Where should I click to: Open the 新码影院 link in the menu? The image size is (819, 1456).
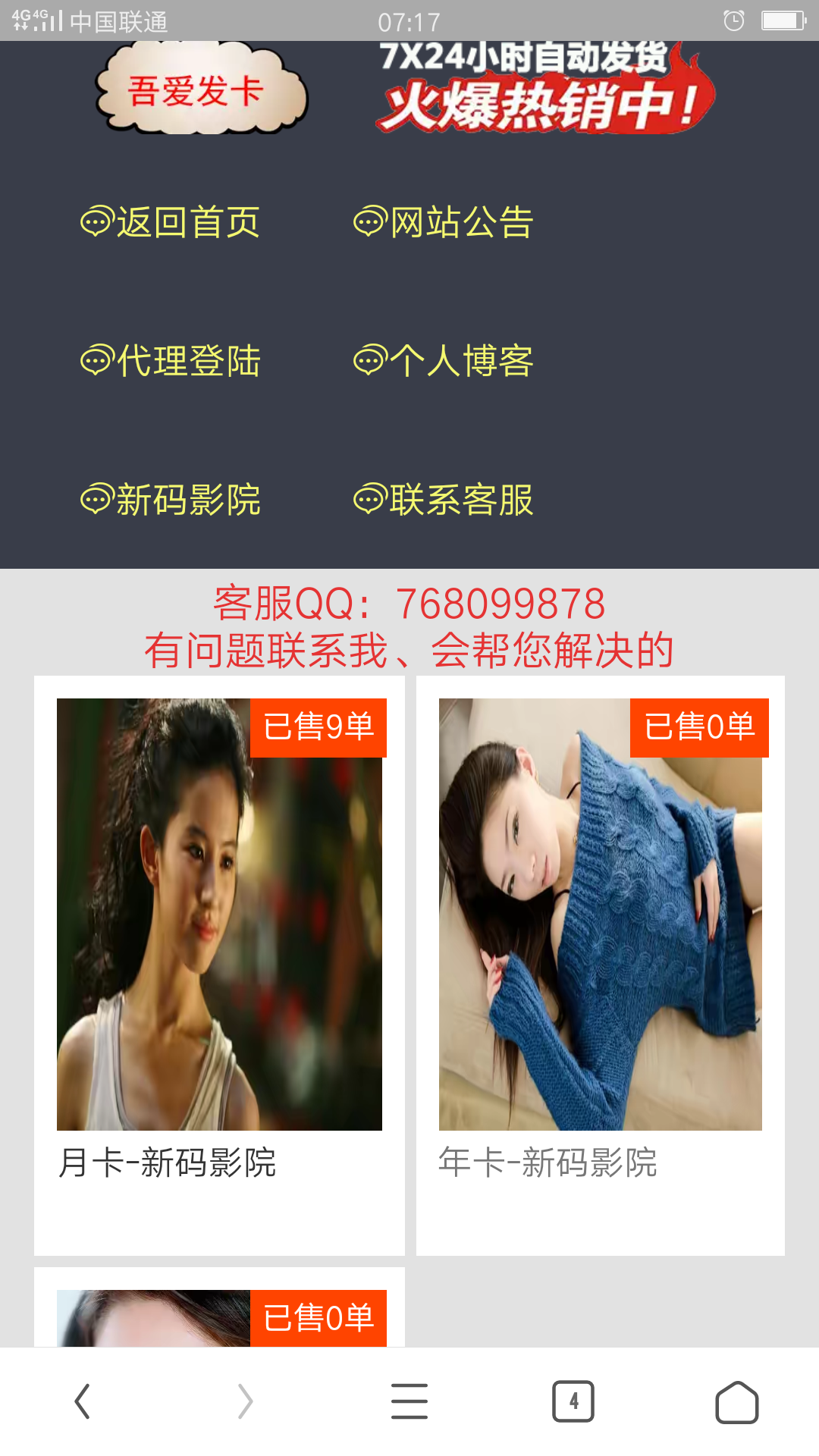click(x=171, y=500)
